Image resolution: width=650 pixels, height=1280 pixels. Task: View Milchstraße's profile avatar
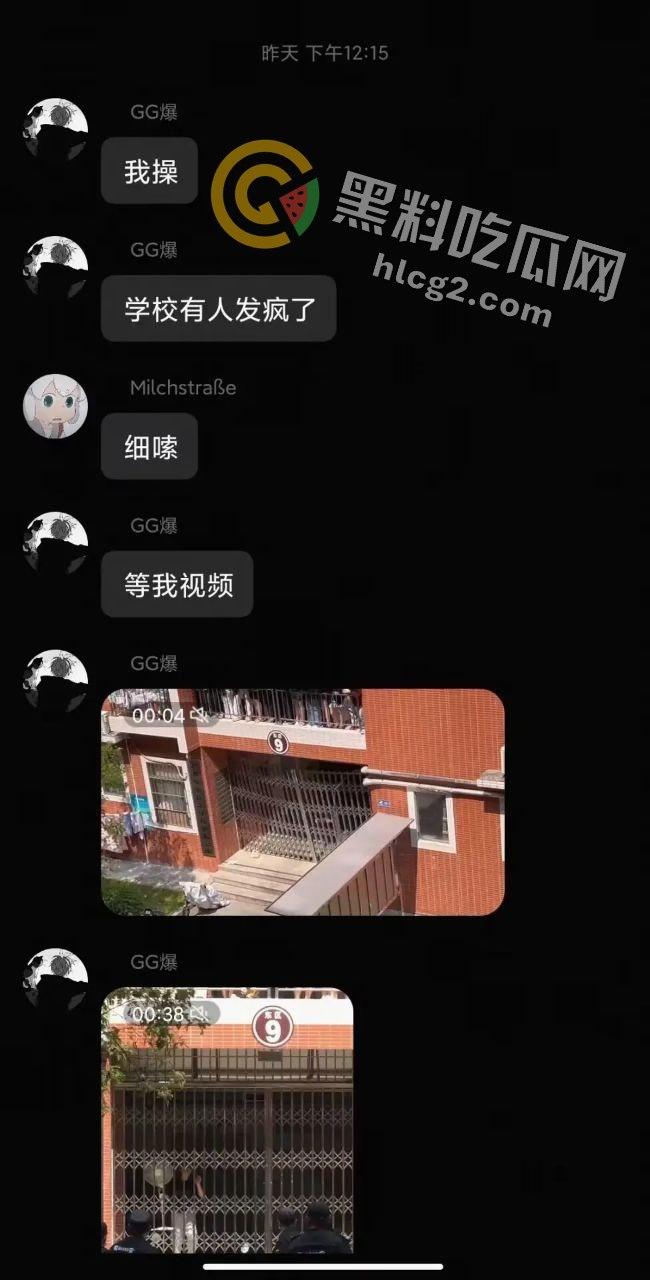(x=55, y=407)
